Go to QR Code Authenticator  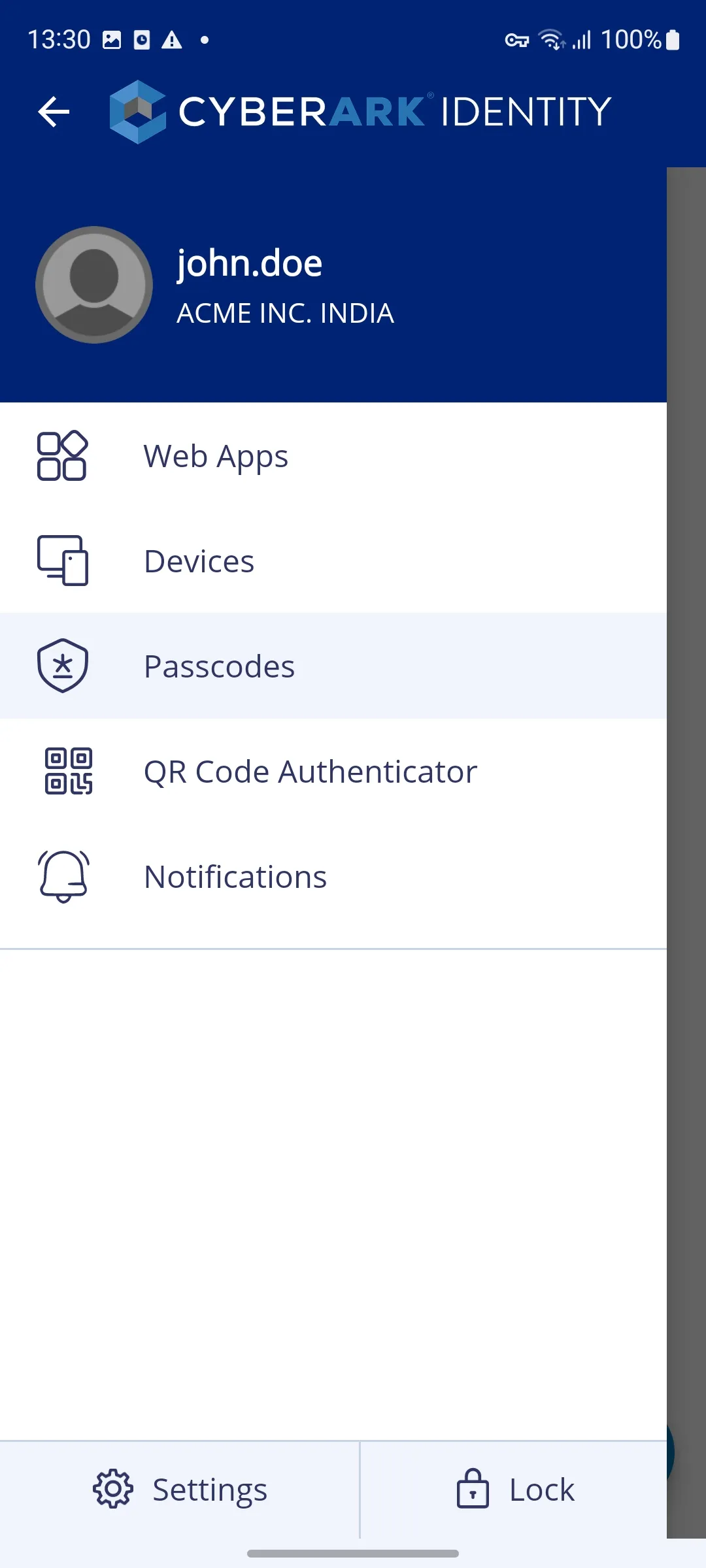click(x=311, y=771)
